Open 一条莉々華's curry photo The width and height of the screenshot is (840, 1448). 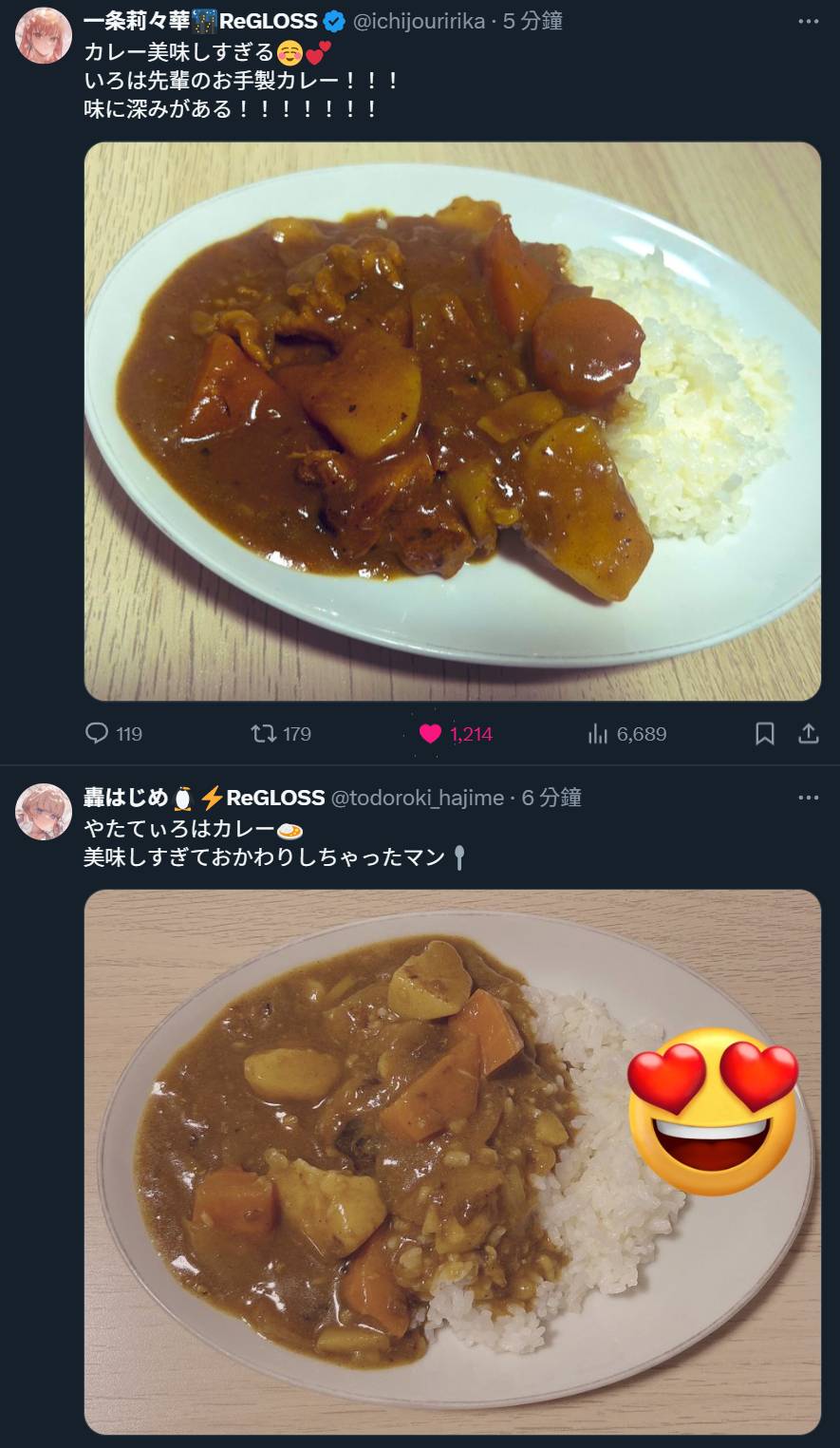click(x=452, y=421)
